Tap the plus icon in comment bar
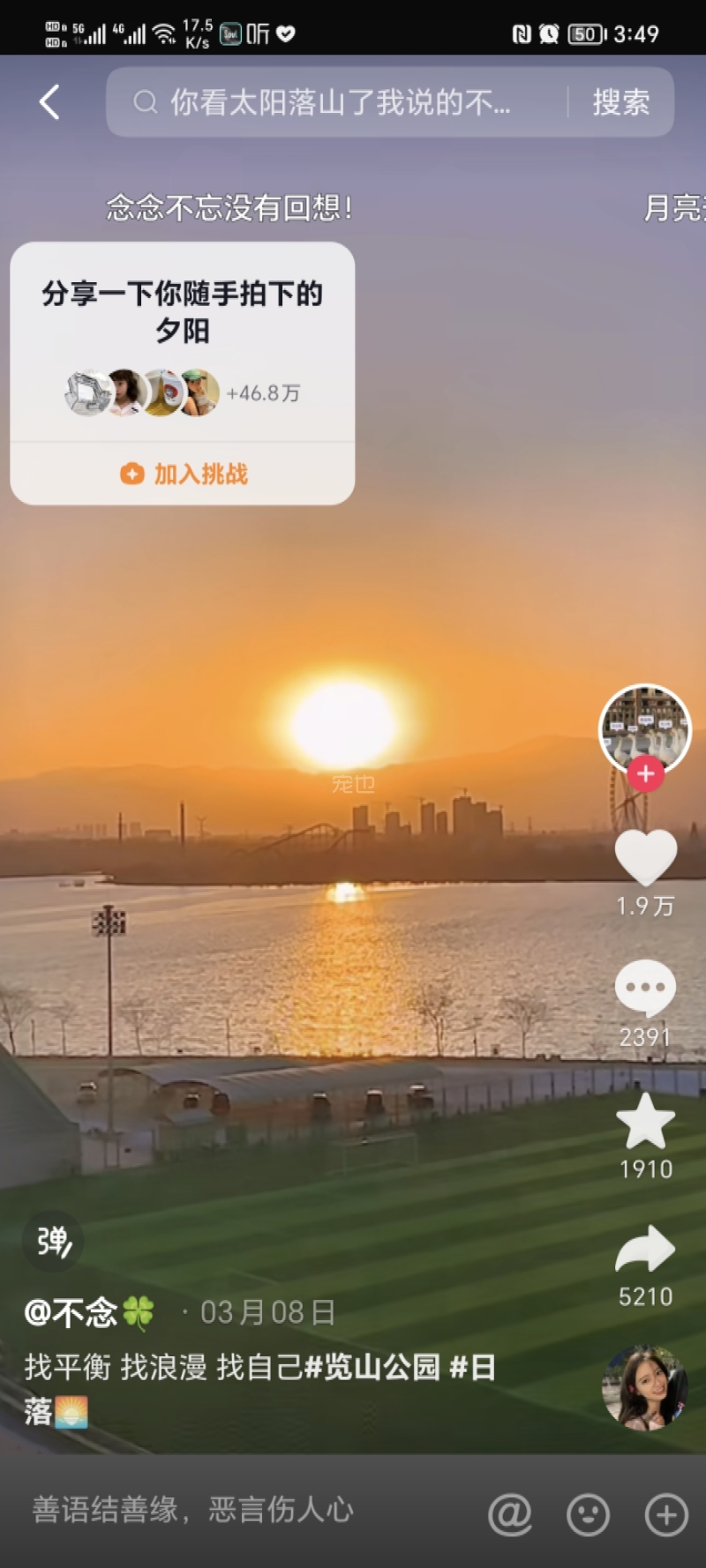This screenshot has width=706, height=1568. pos(666,1514)
